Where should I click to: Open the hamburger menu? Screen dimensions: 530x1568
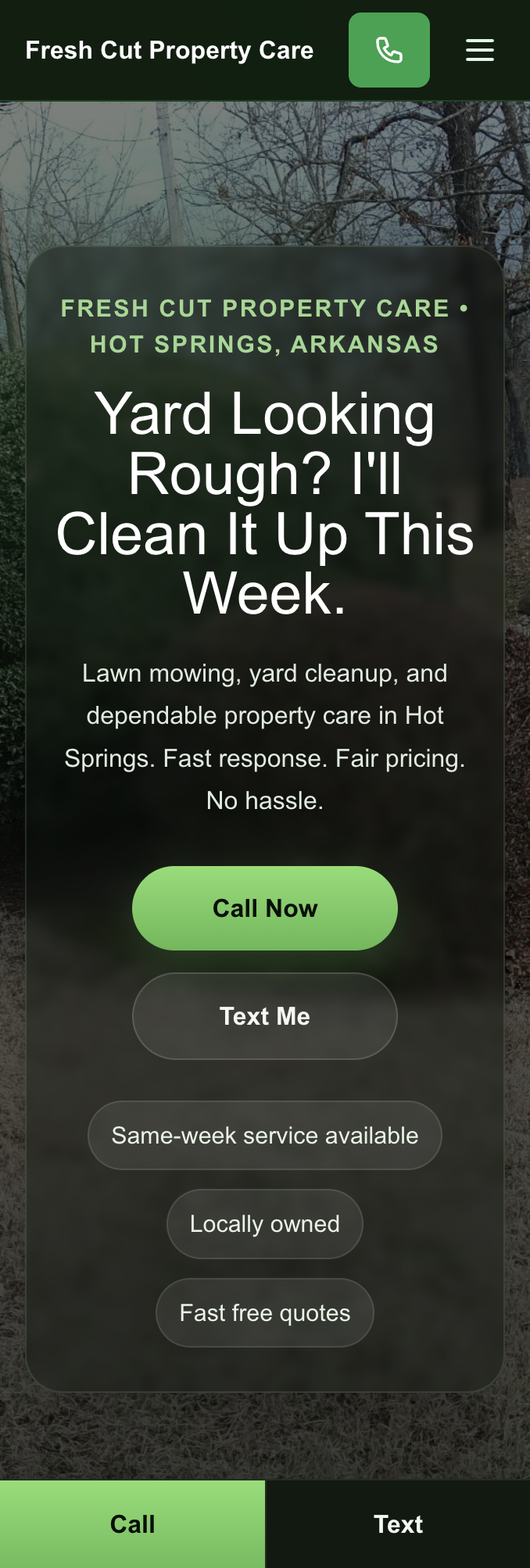[479, 50]
